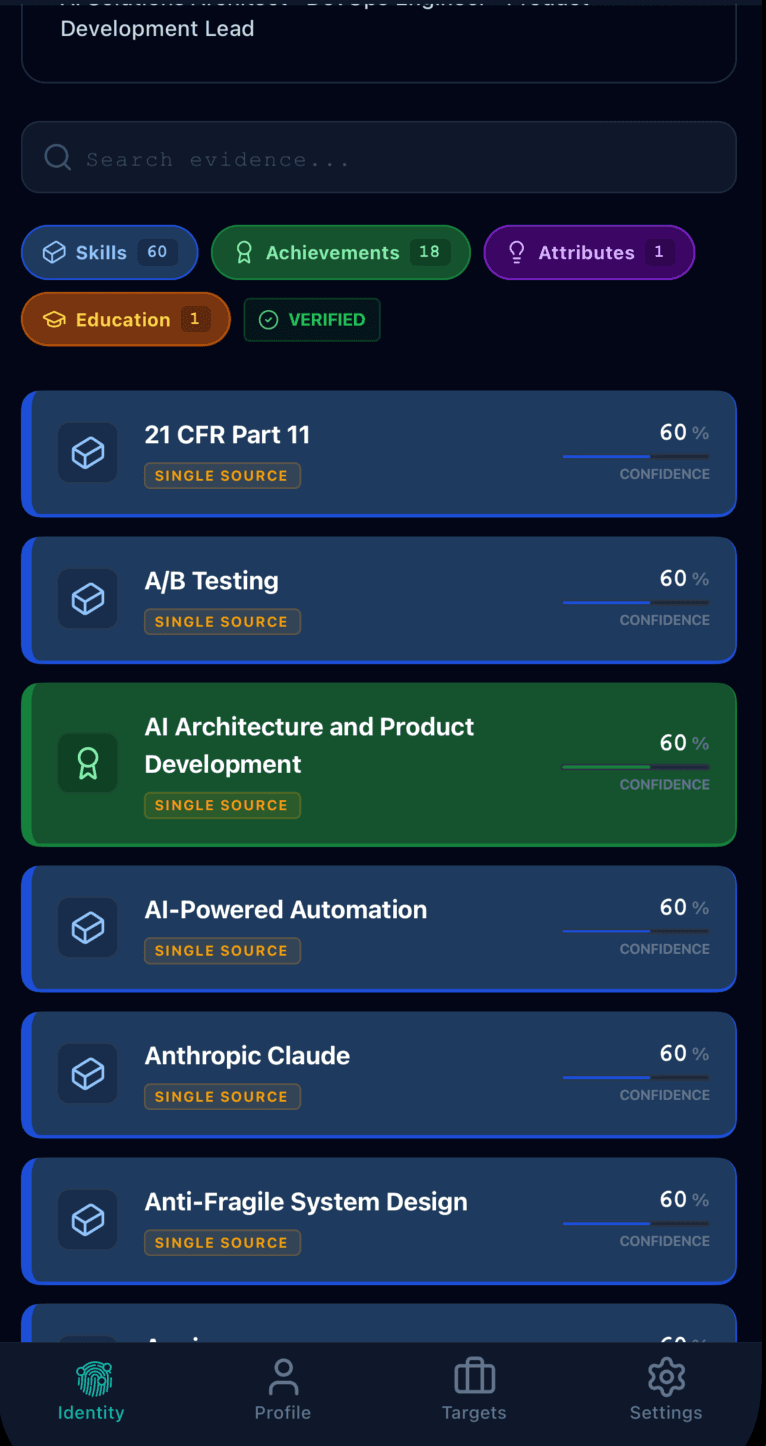Screen dimensions: 766x1446
Task: Select the Achievements filter button
Action: [x=340, y=252]
